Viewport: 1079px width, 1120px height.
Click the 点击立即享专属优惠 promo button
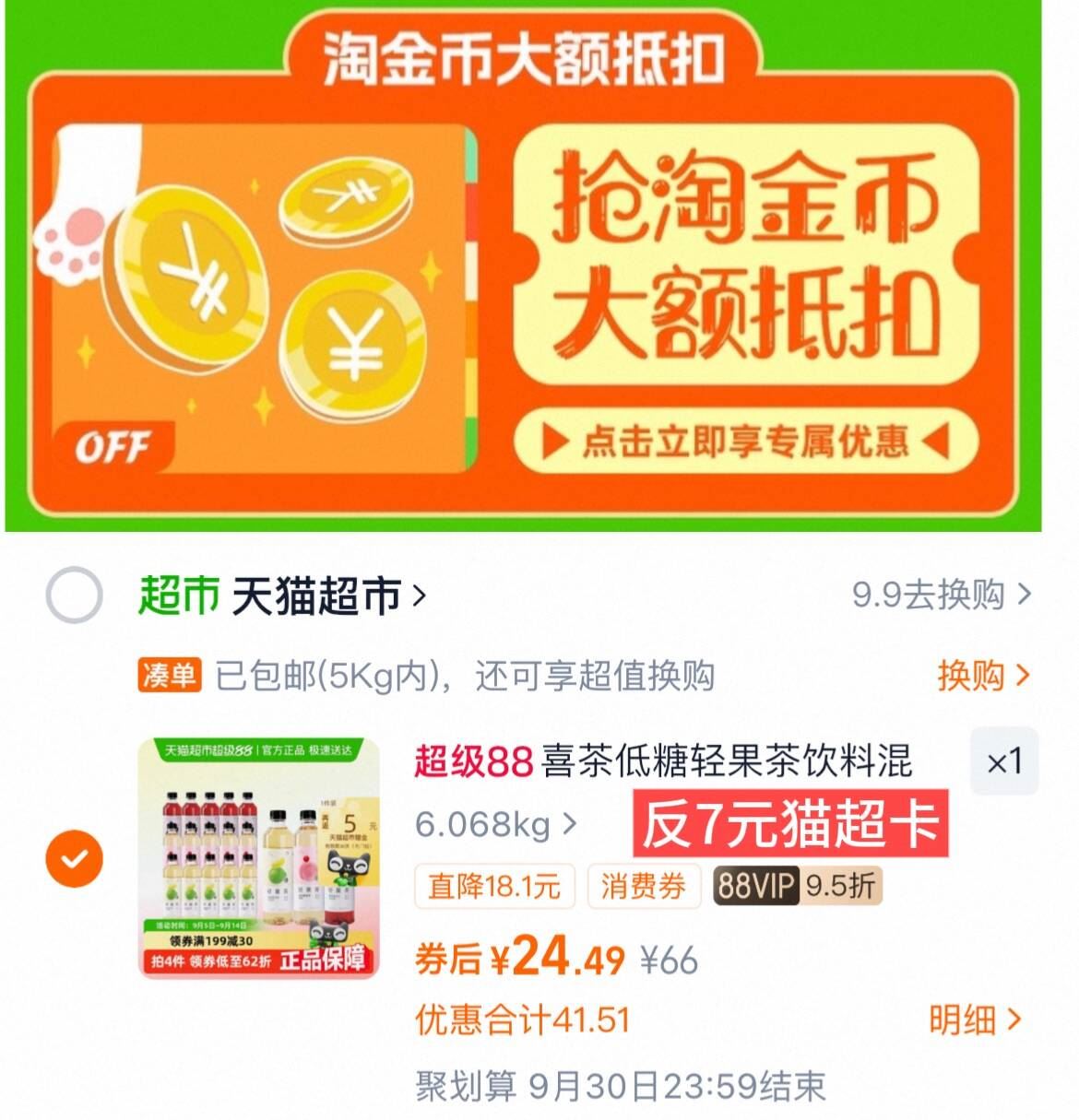coord(747,440)
